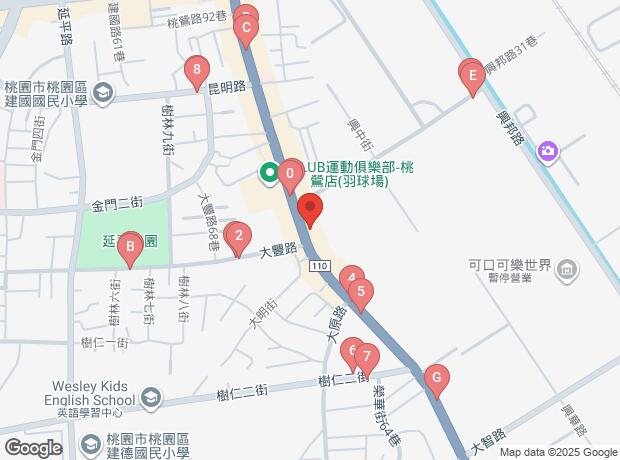This screenshot has height=460, width=620.
Task: Open the marker labeled 2
Action: 238,237
